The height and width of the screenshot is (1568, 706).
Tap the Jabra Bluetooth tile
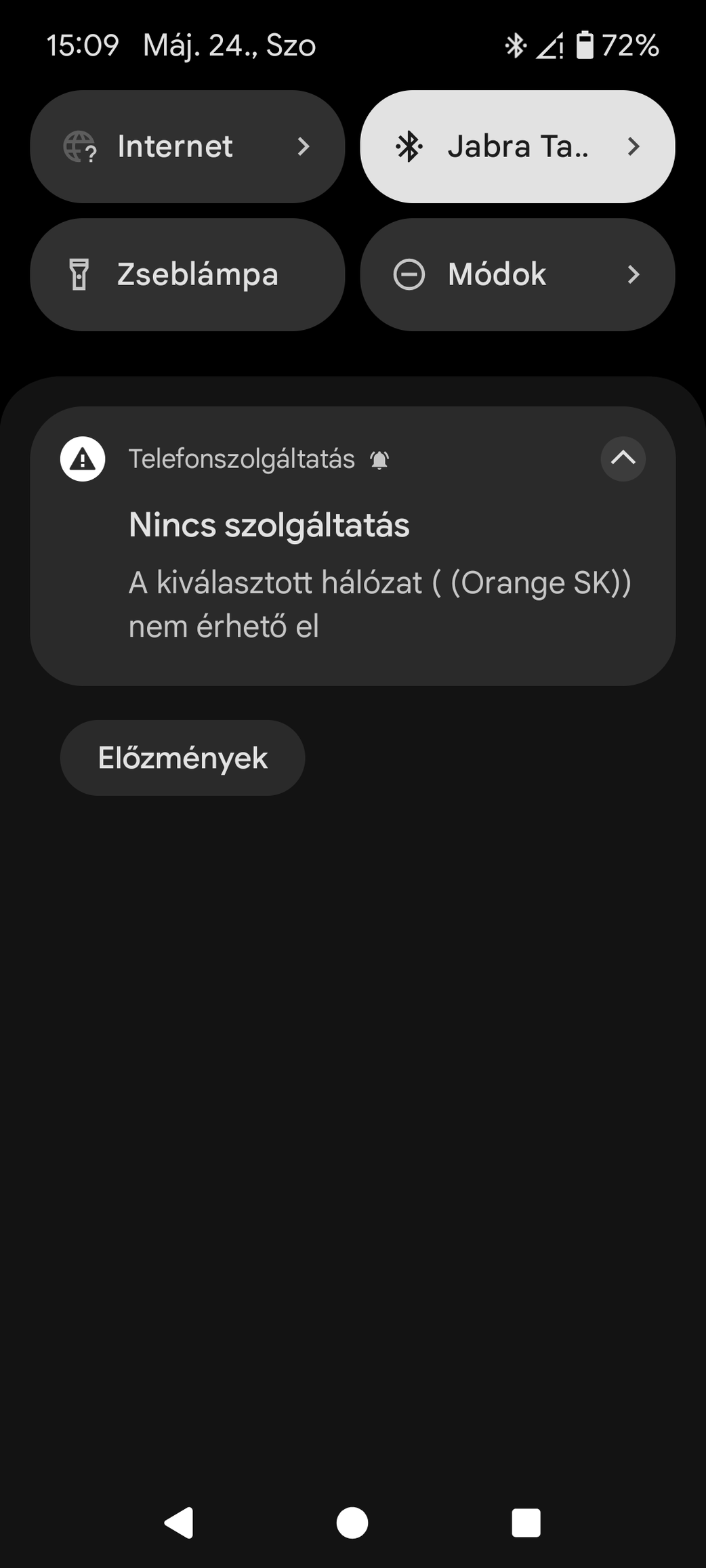click(x=518, y=146)
